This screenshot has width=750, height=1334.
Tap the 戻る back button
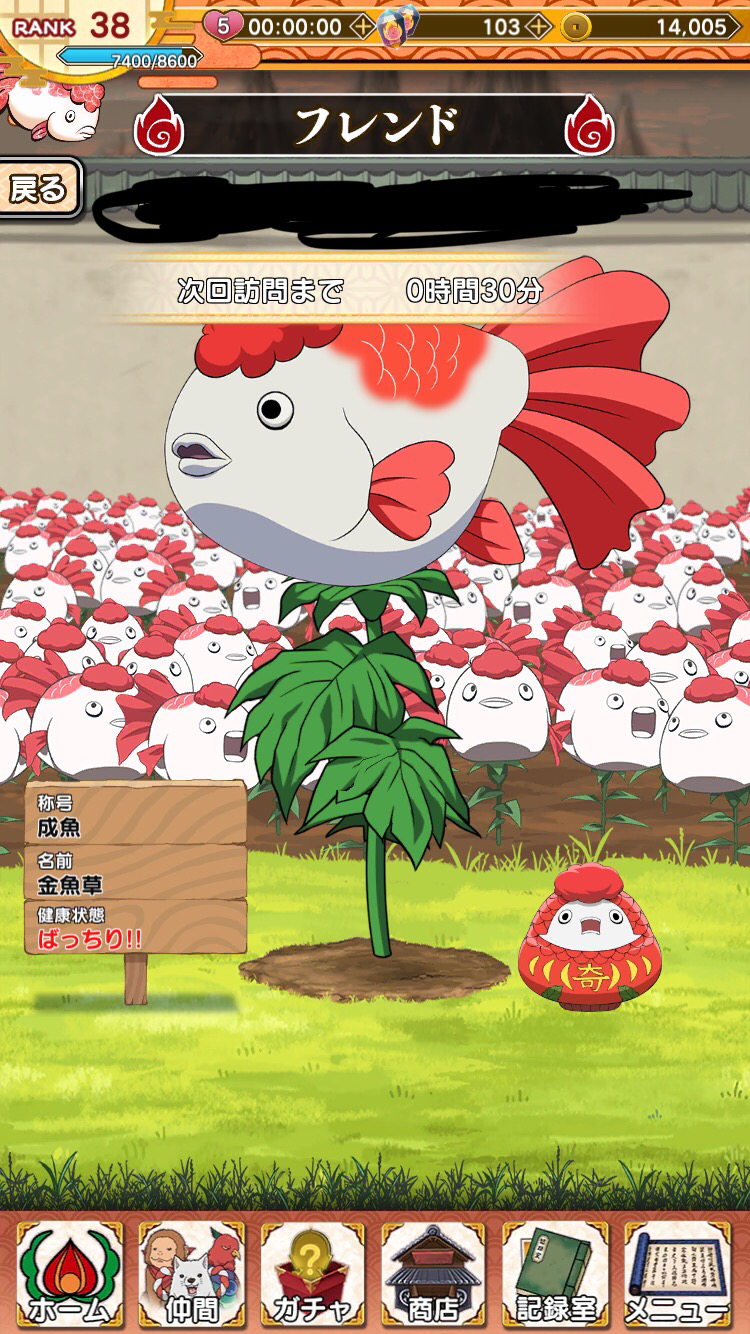40,188
